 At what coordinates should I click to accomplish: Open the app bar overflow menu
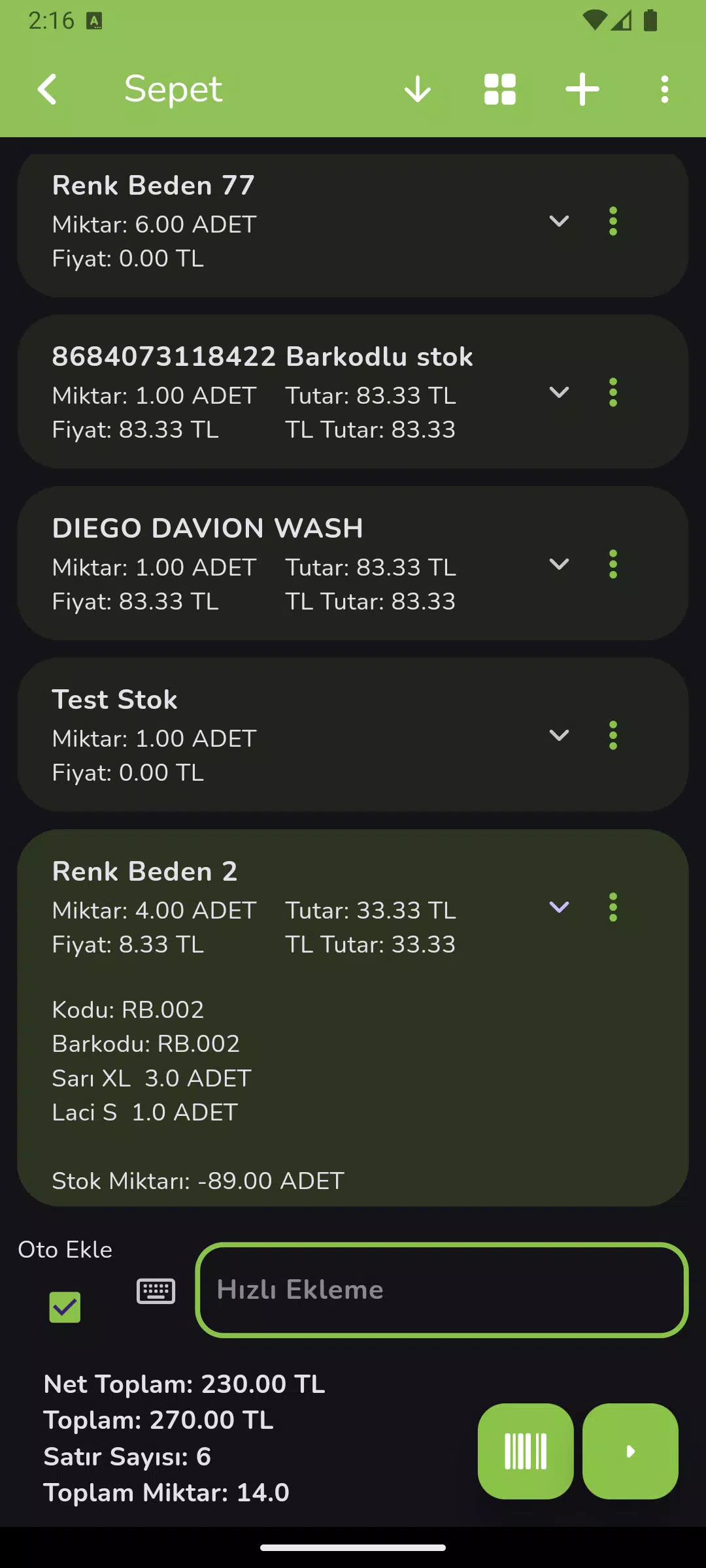pyautogui.click(x=665, y=90)
